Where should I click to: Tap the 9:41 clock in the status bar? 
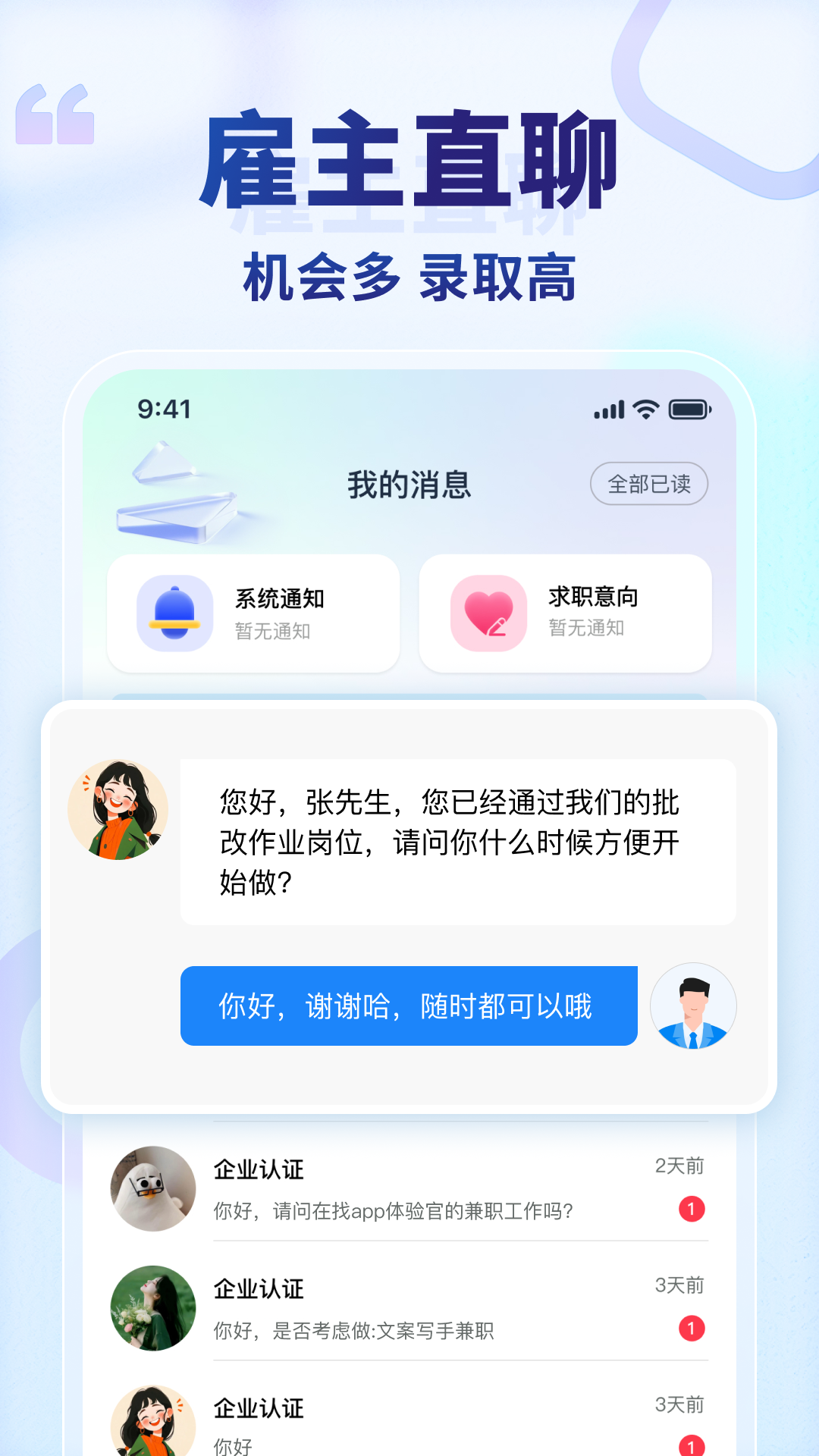162,409
